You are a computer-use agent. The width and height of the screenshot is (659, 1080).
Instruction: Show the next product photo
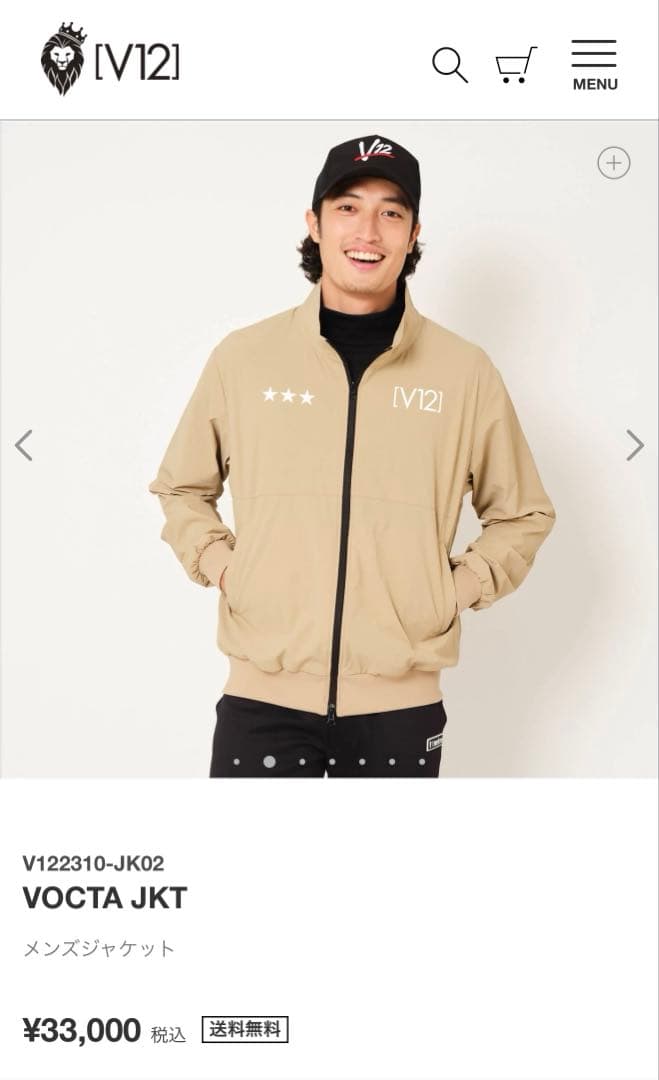(634, 445)
